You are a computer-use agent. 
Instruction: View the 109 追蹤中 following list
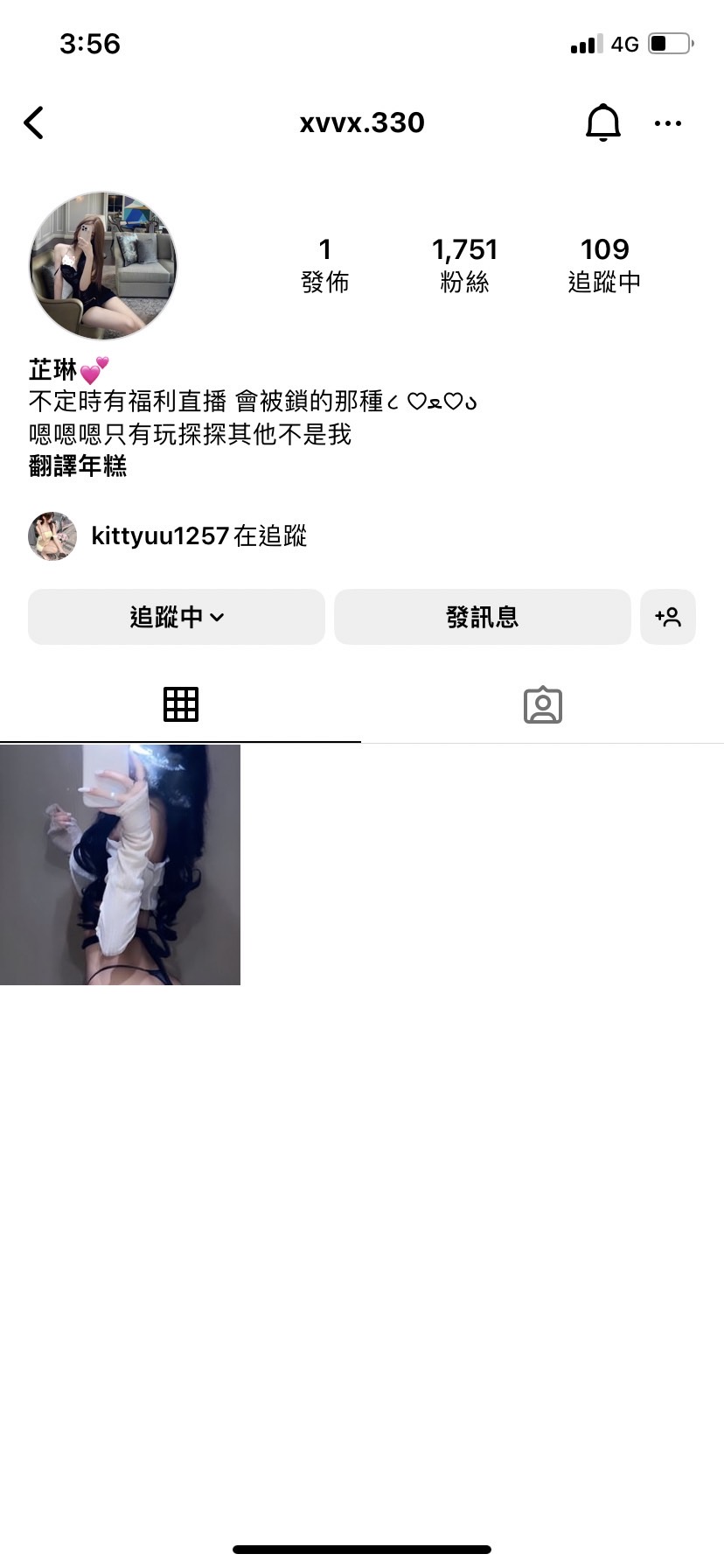coord(604,264)
